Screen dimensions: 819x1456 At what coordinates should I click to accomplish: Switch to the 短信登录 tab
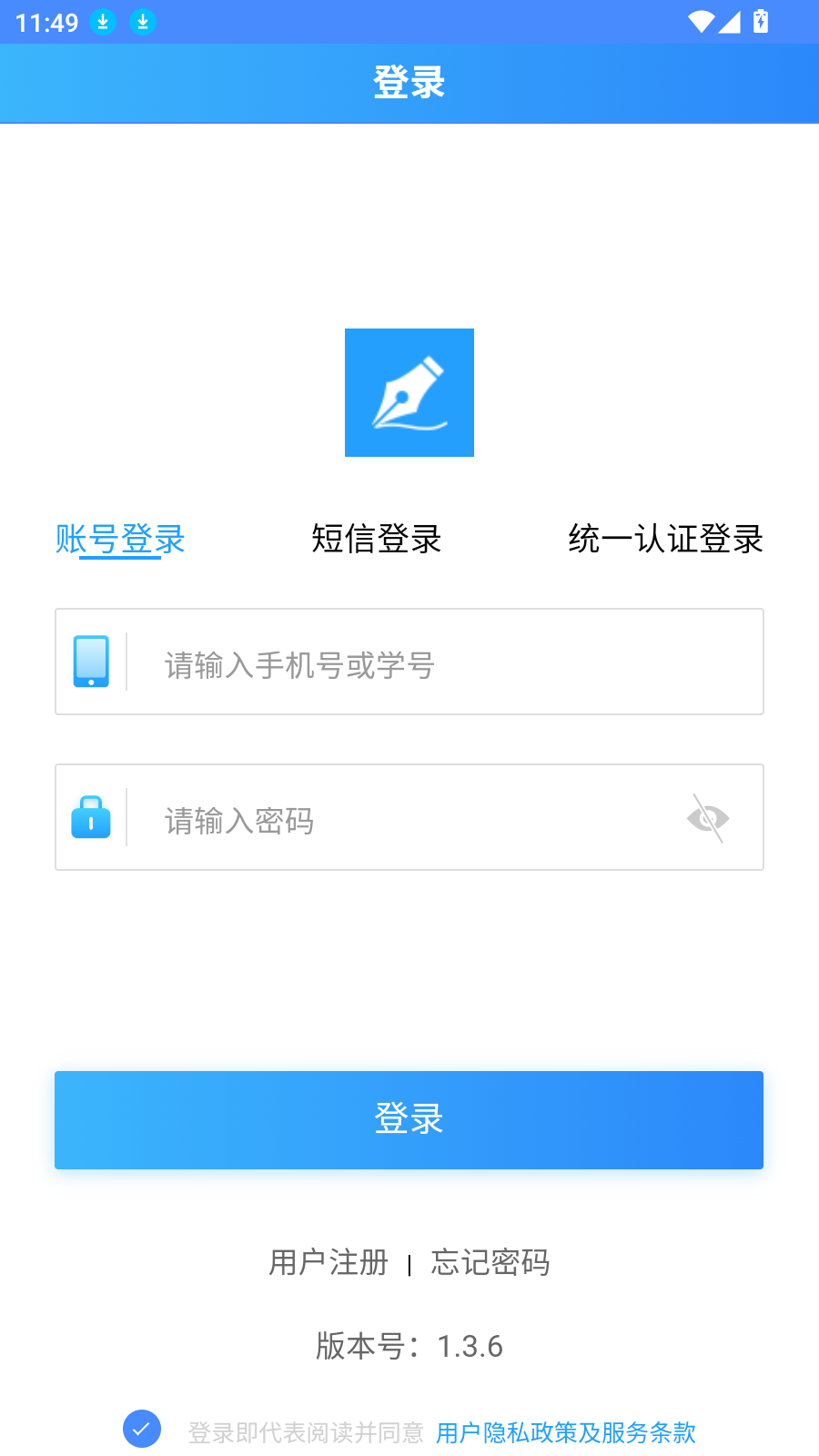(x=377, y=539)
